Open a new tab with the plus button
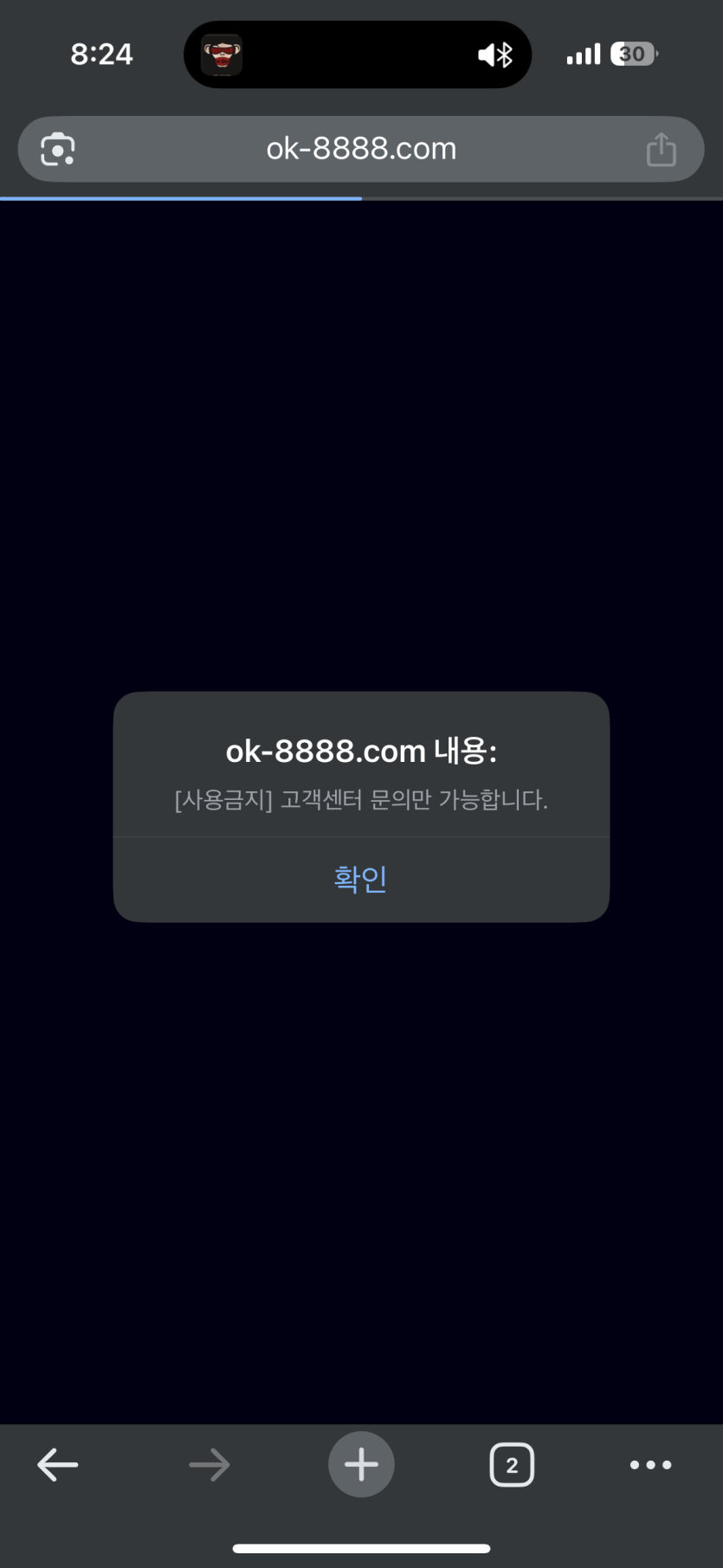 click(x=361, y=1465)
